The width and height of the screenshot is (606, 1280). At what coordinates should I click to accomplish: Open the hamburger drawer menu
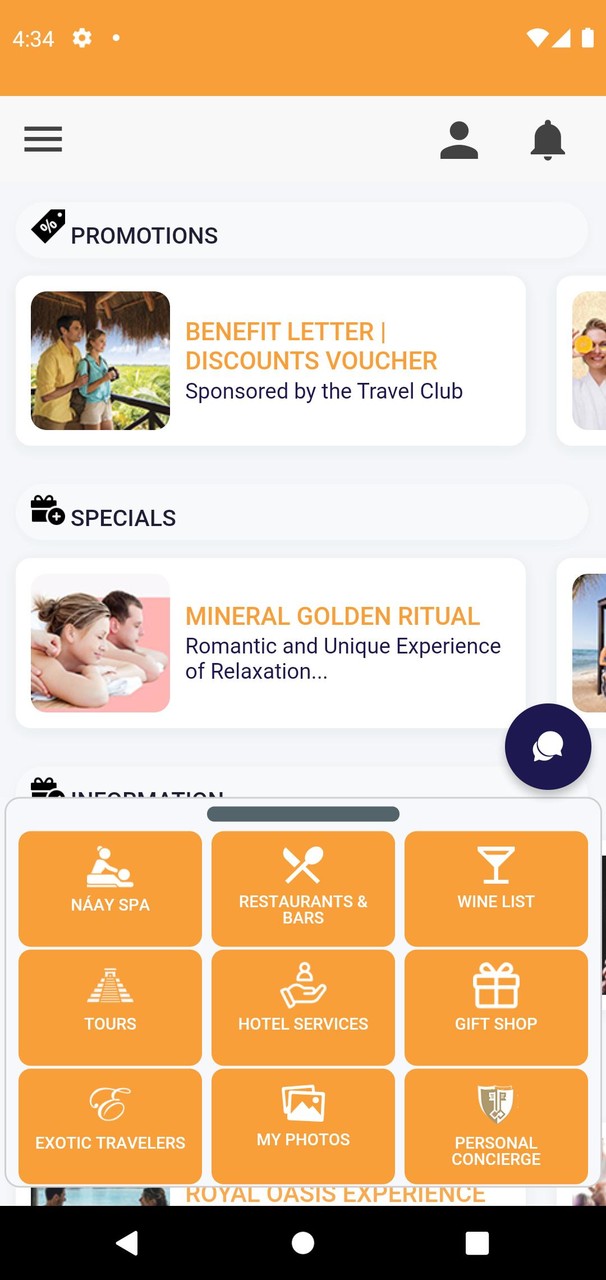[x=43, y=139]
